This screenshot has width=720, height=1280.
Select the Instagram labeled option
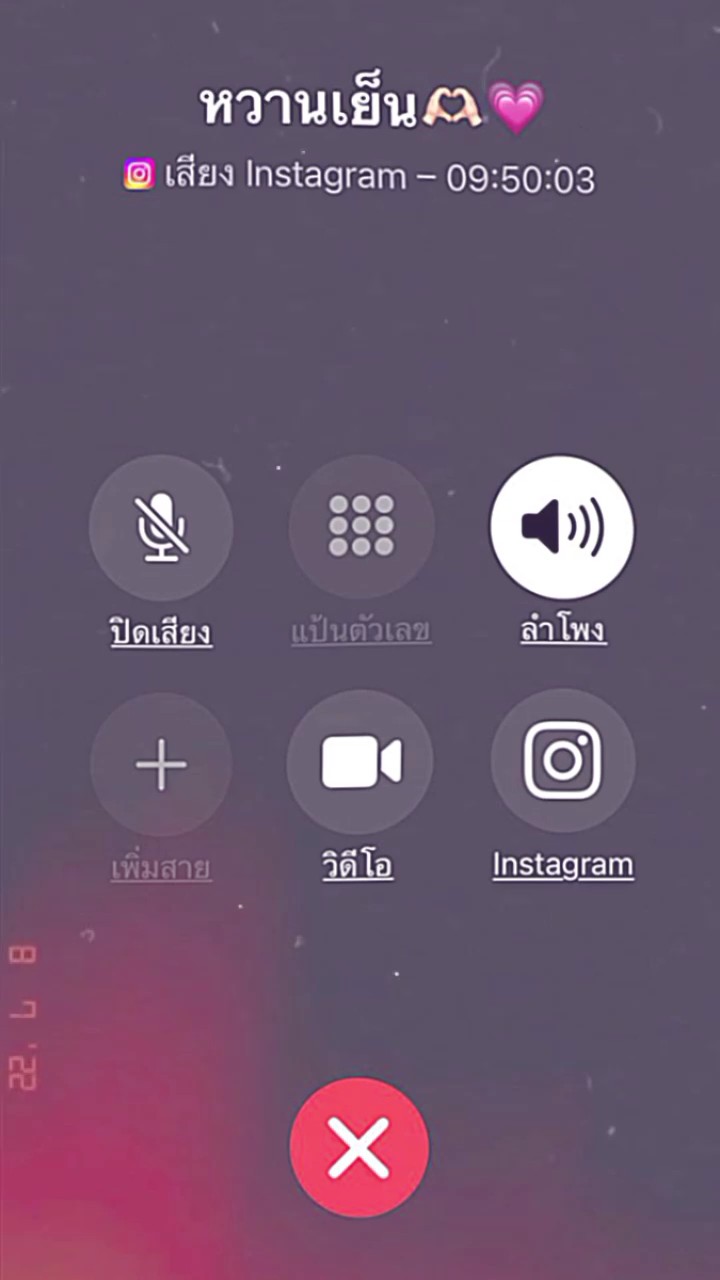click(561, 864)
